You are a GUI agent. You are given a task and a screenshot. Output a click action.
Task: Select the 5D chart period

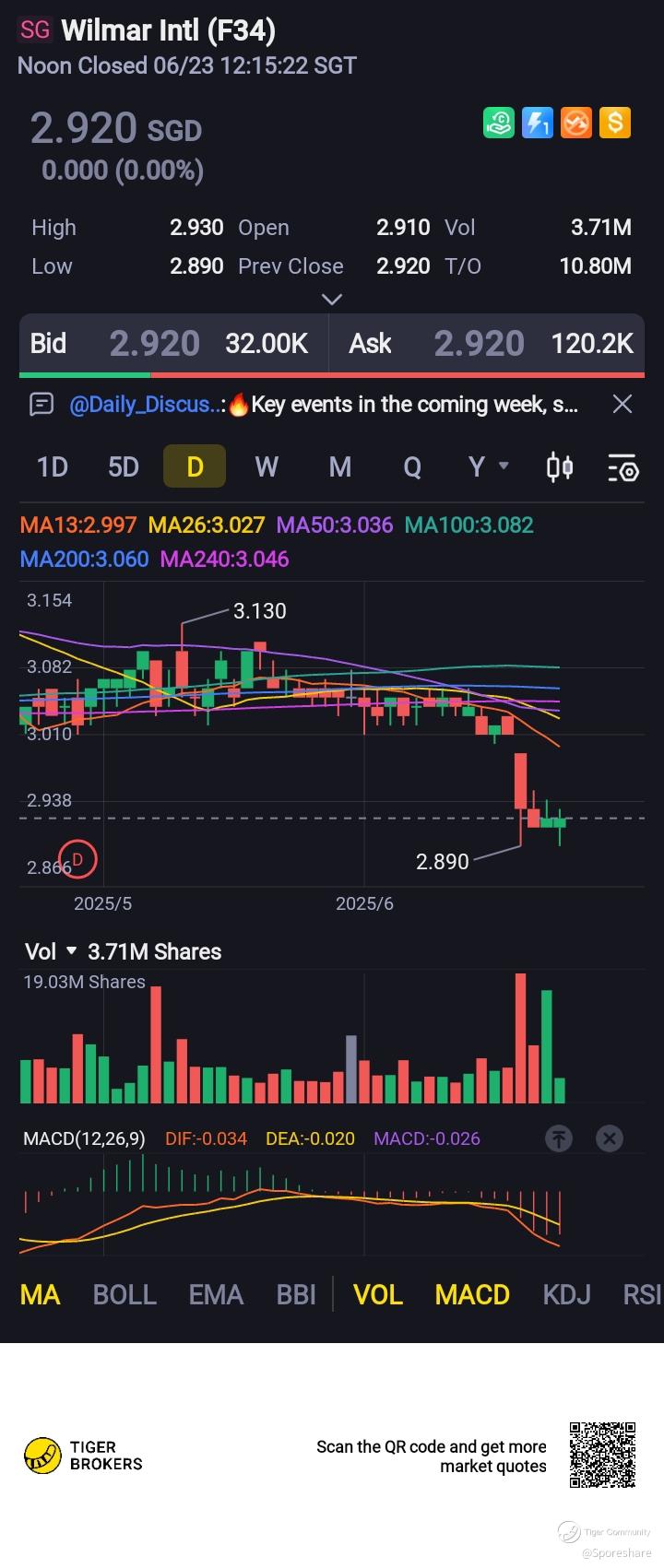124,467
